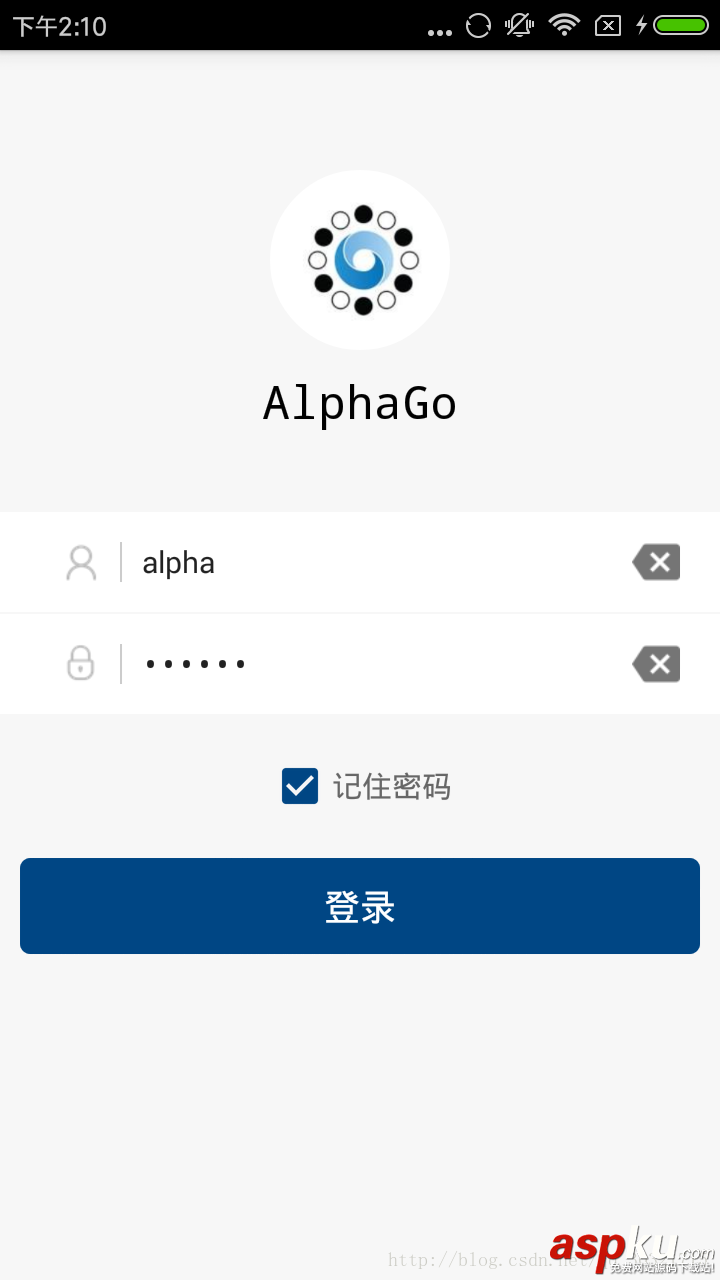Image resolution: width=720 pixels, height=1280 pixels.
Task: Tap the padlock icon beside the password field
Action: click(80, 663)
